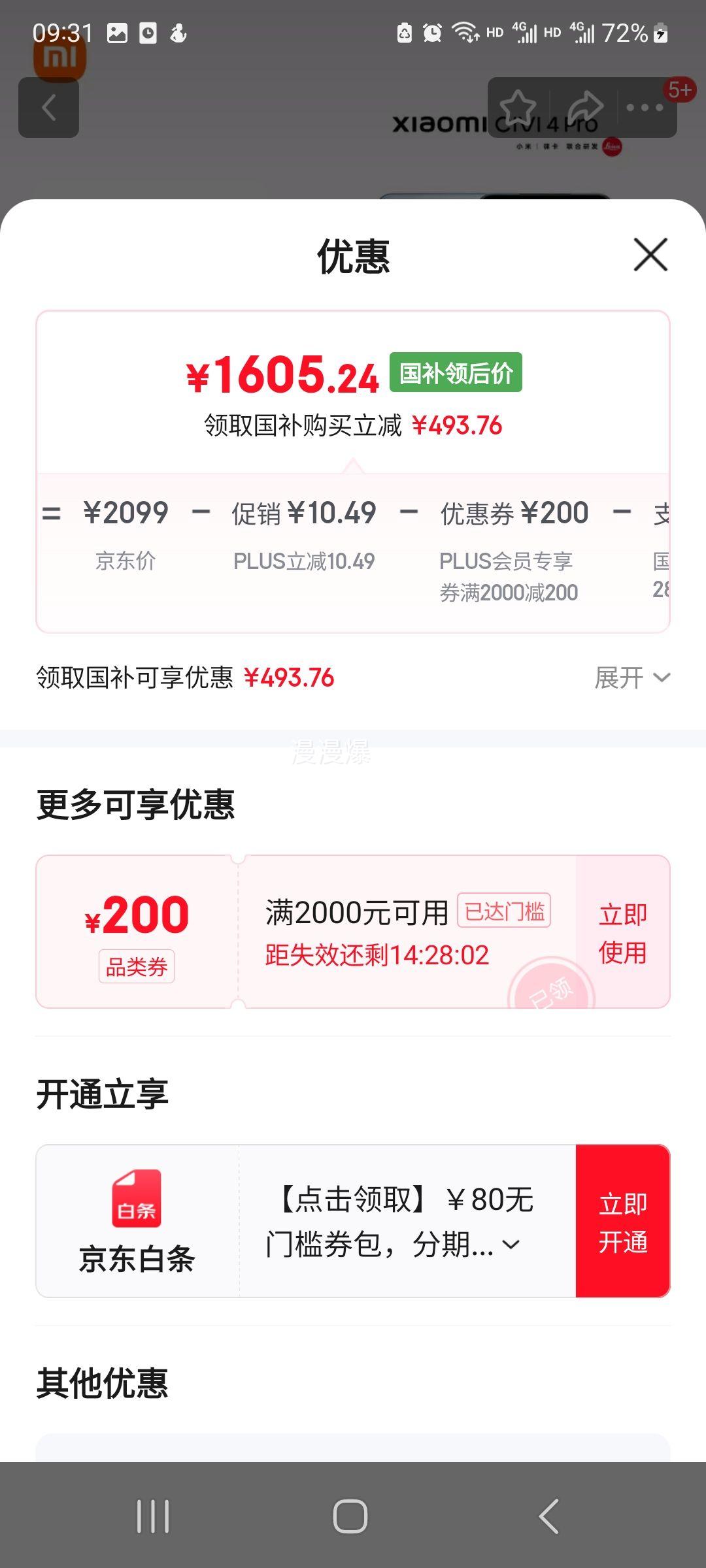Use the ¥200 品类券 coupon immediately
This screenshot has height=1568, width=706.
click(x=622, y=934)
